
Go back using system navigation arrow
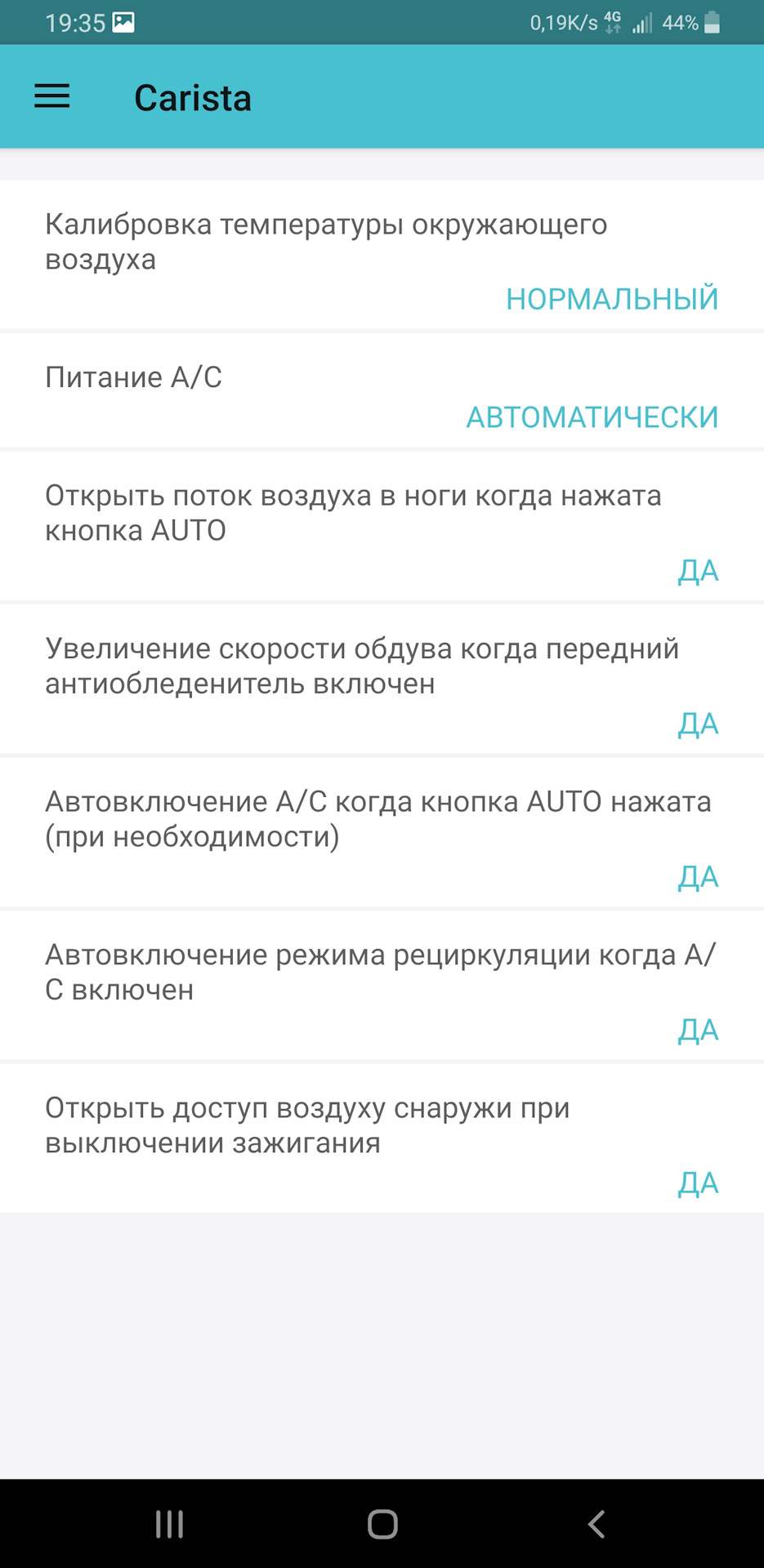click(x=596, y=1524)
